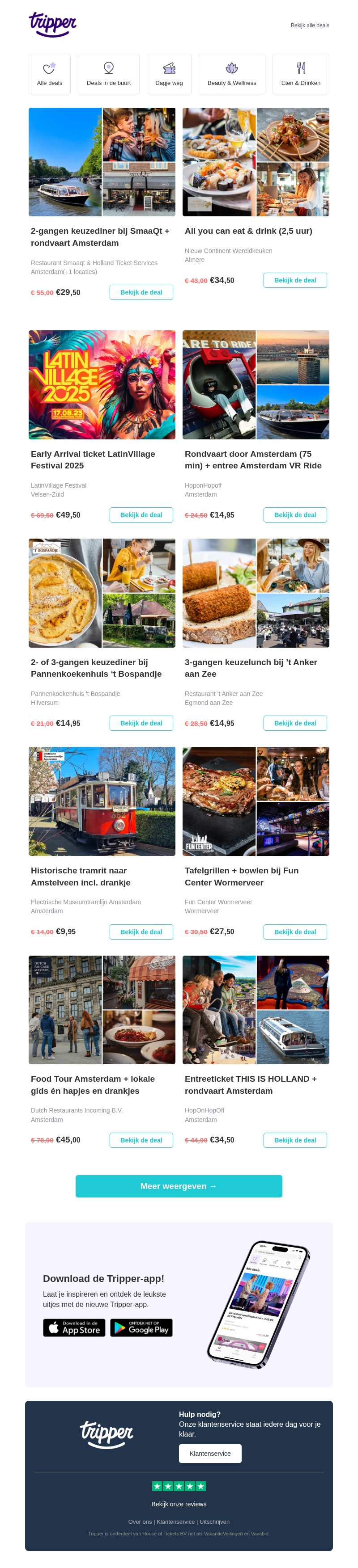View the Food Tour Amsterdam deal

click(x=141, y=1140)
